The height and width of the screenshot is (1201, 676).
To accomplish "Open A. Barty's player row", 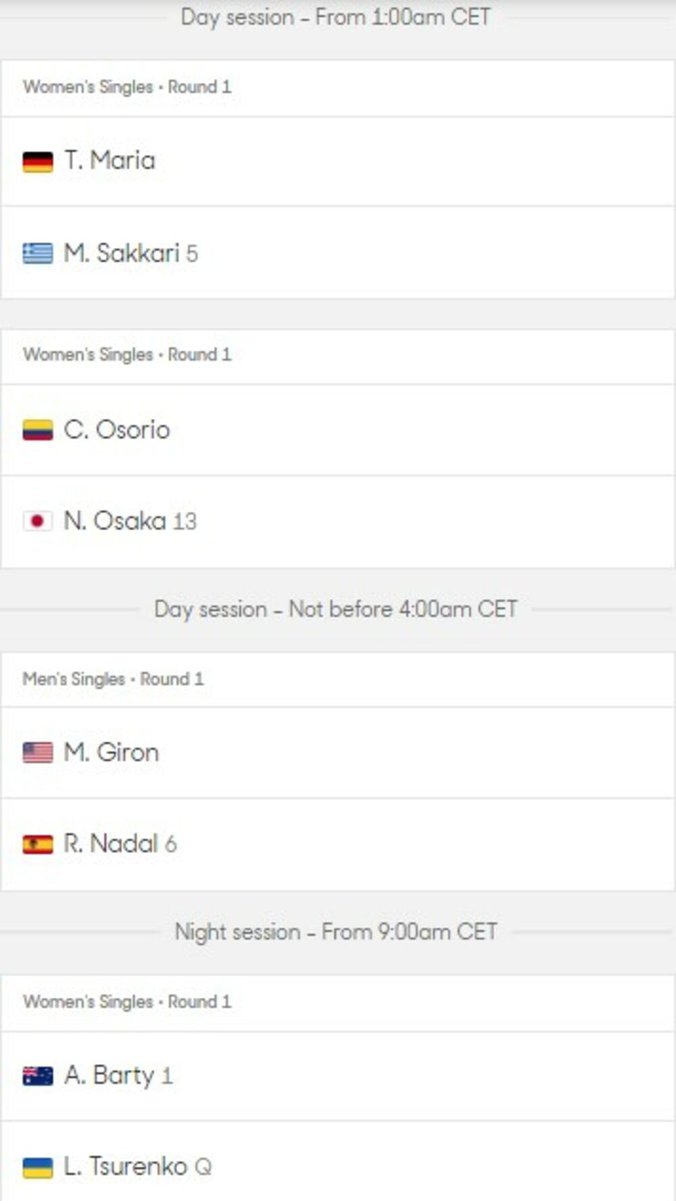I will (x=338, y=1076).
